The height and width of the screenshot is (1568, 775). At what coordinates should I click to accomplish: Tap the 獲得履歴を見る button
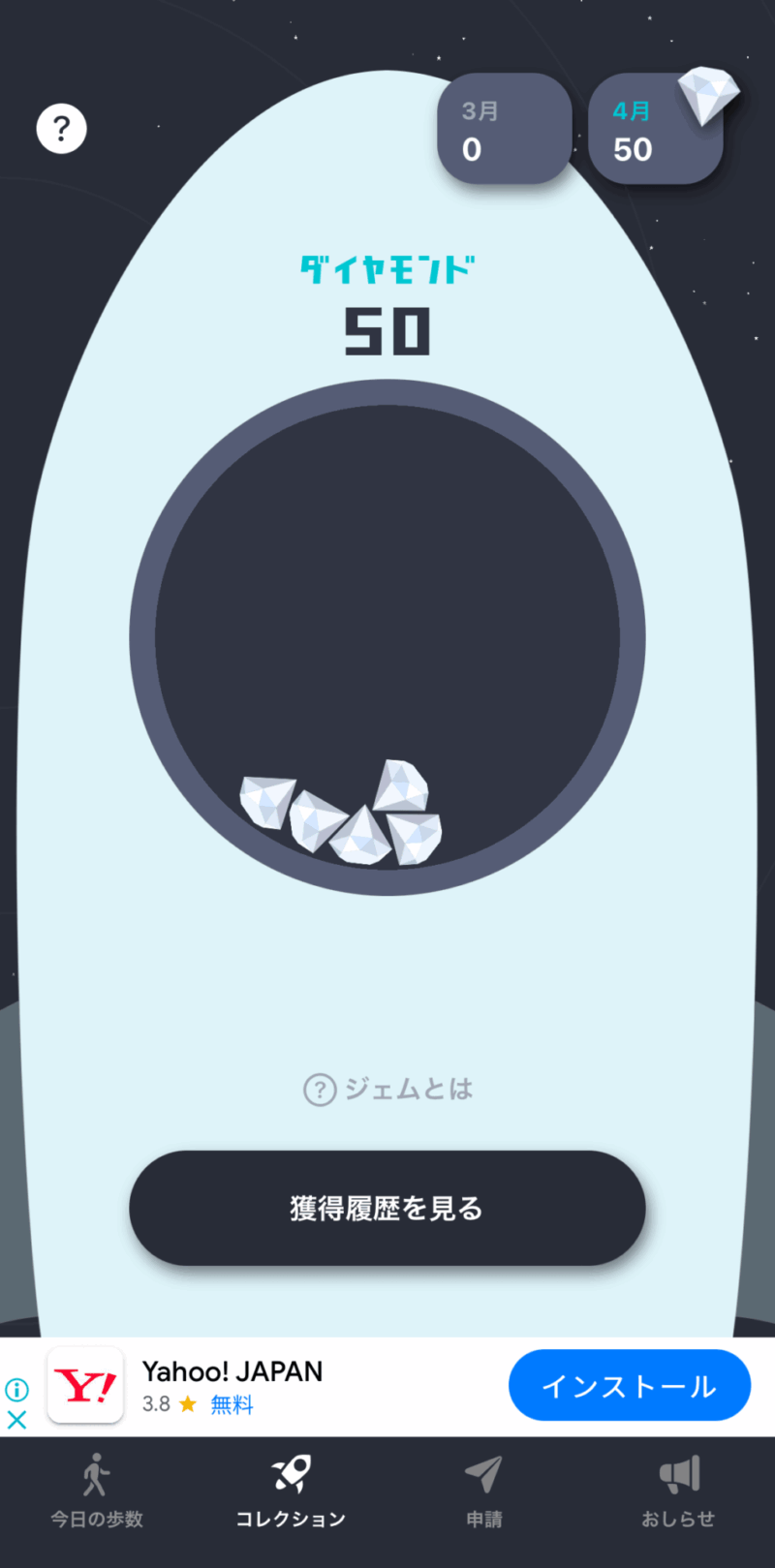[387, 1208]
